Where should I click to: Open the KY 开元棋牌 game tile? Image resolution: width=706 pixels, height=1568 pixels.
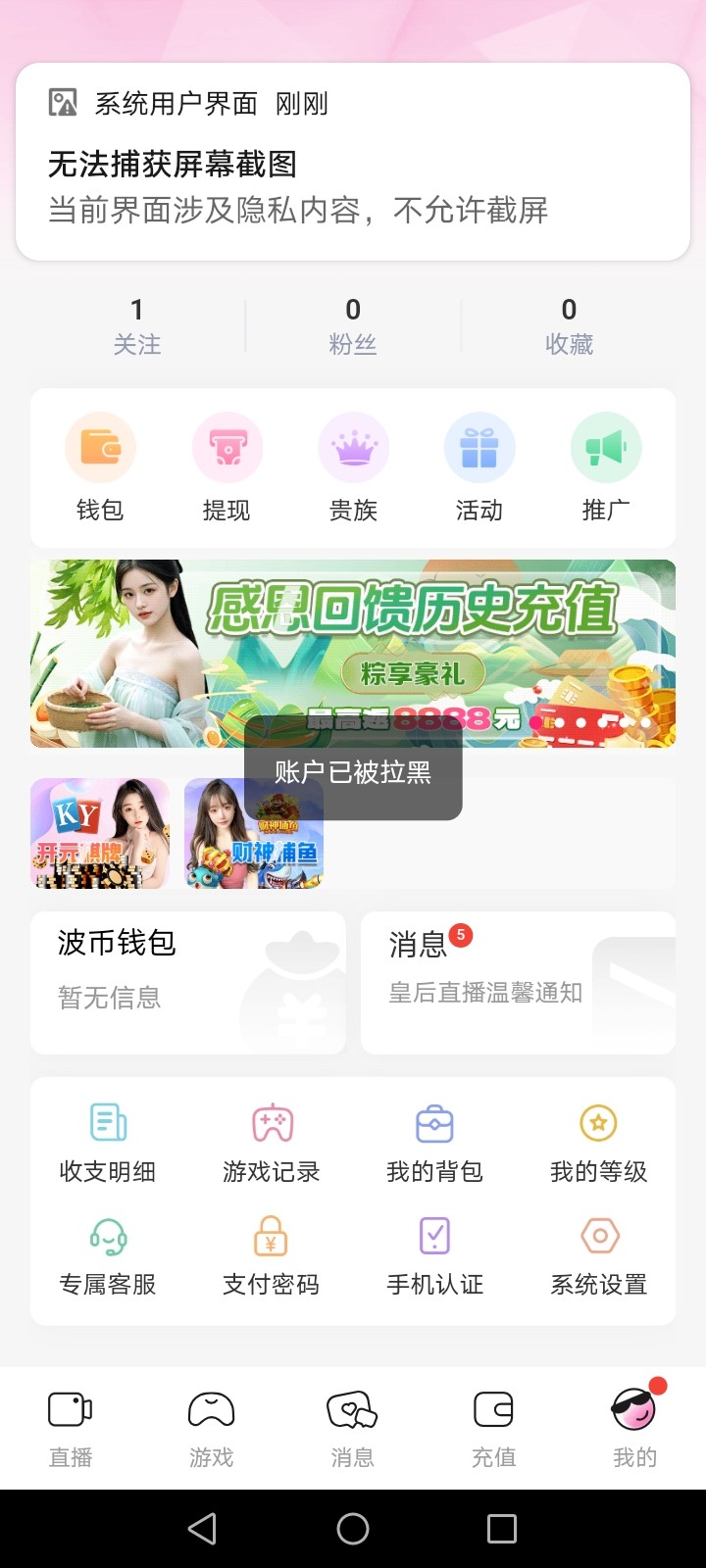point(100,833)
